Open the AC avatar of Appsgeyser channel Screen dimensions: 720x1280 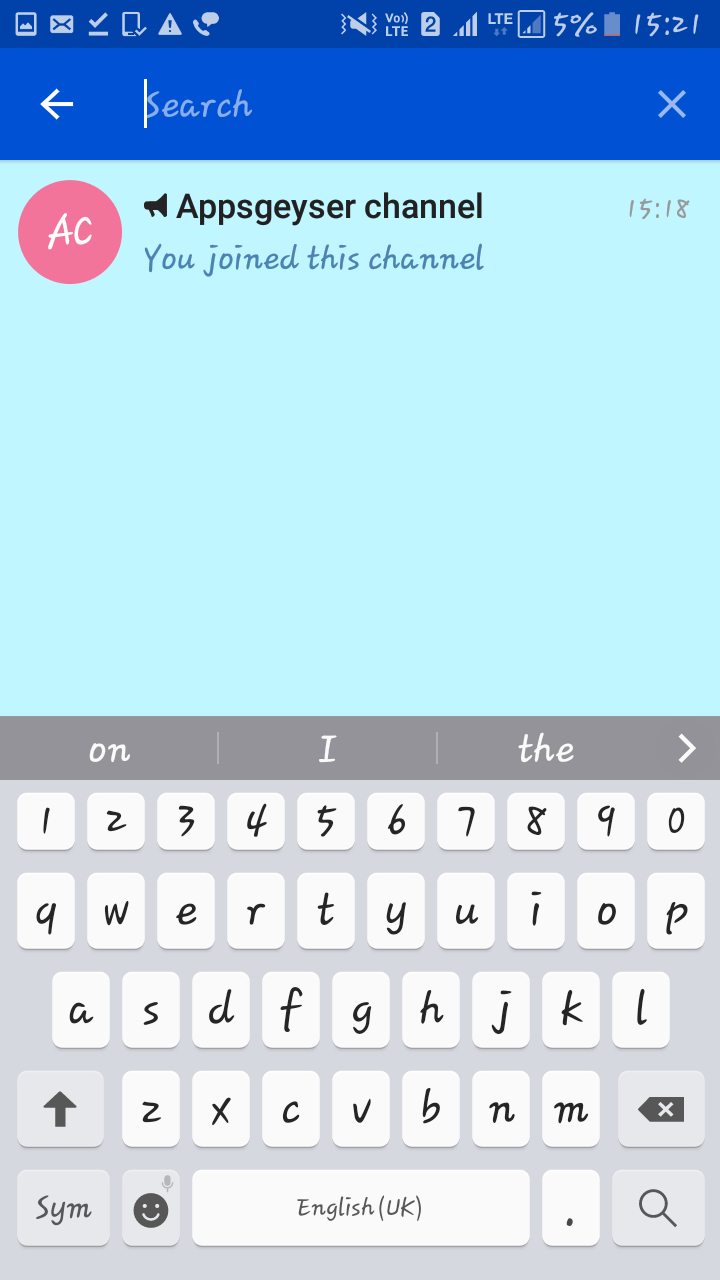pyautogui.click(x=70, y=231)
